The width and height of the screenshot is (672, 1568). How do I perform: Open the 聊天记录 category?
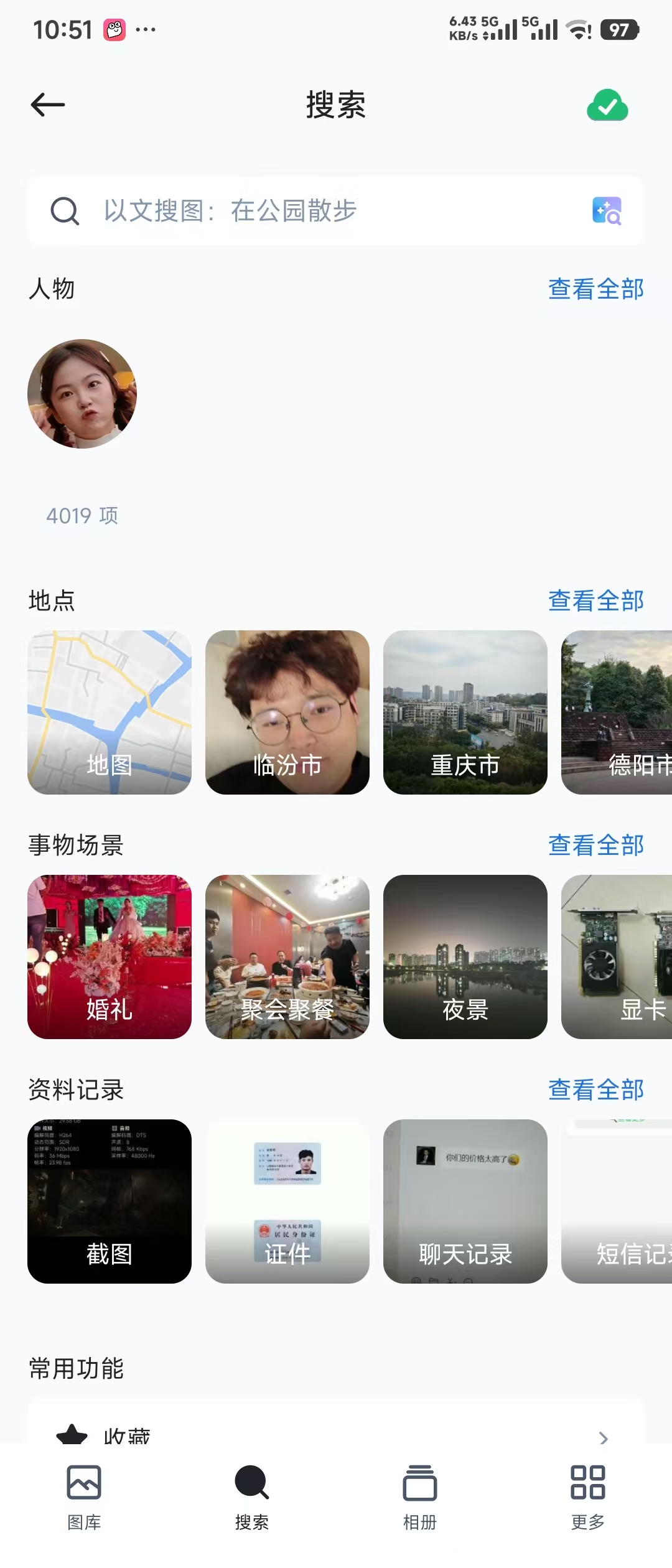point(465,1201)
